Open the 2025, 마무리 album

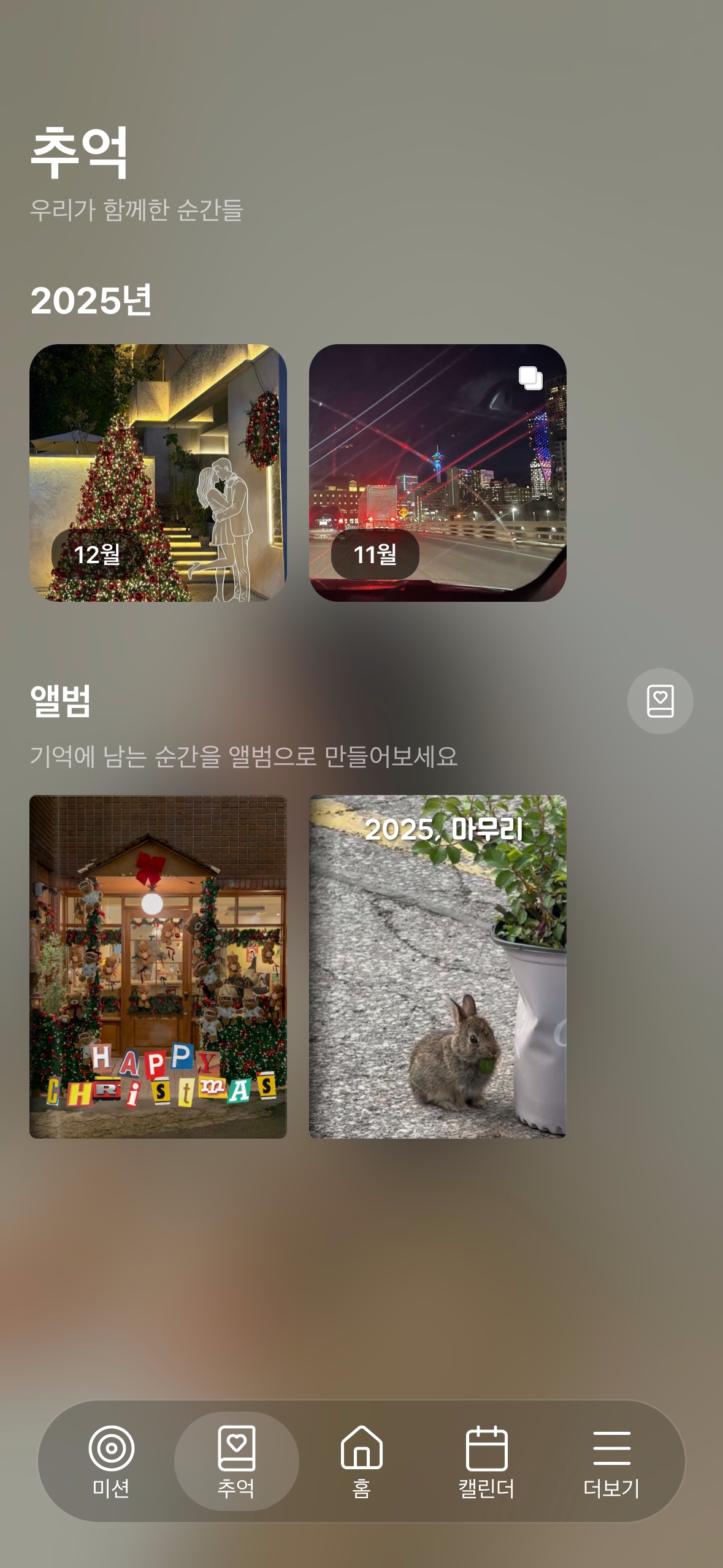pos(437,966)
